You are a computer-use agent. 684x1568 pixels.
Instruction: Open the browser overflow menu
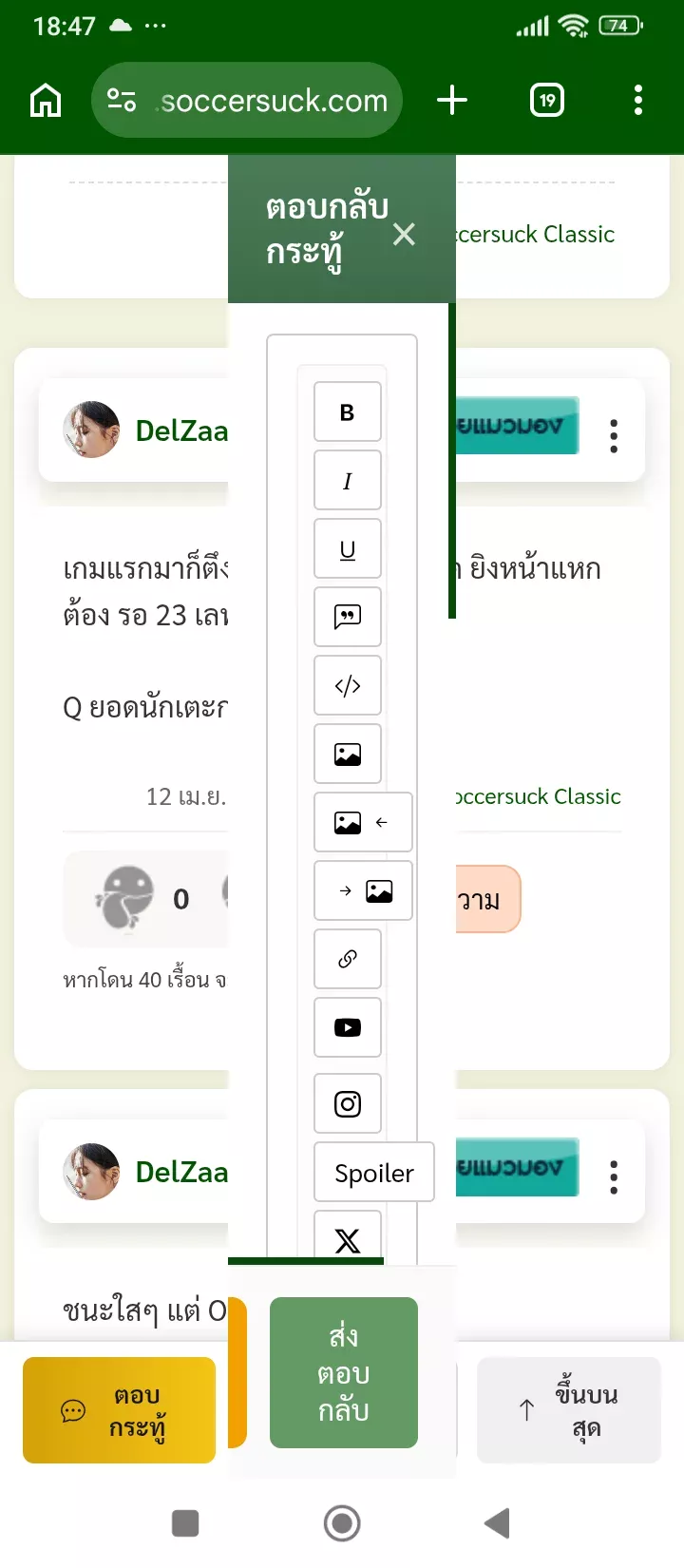tap(637, 100)
